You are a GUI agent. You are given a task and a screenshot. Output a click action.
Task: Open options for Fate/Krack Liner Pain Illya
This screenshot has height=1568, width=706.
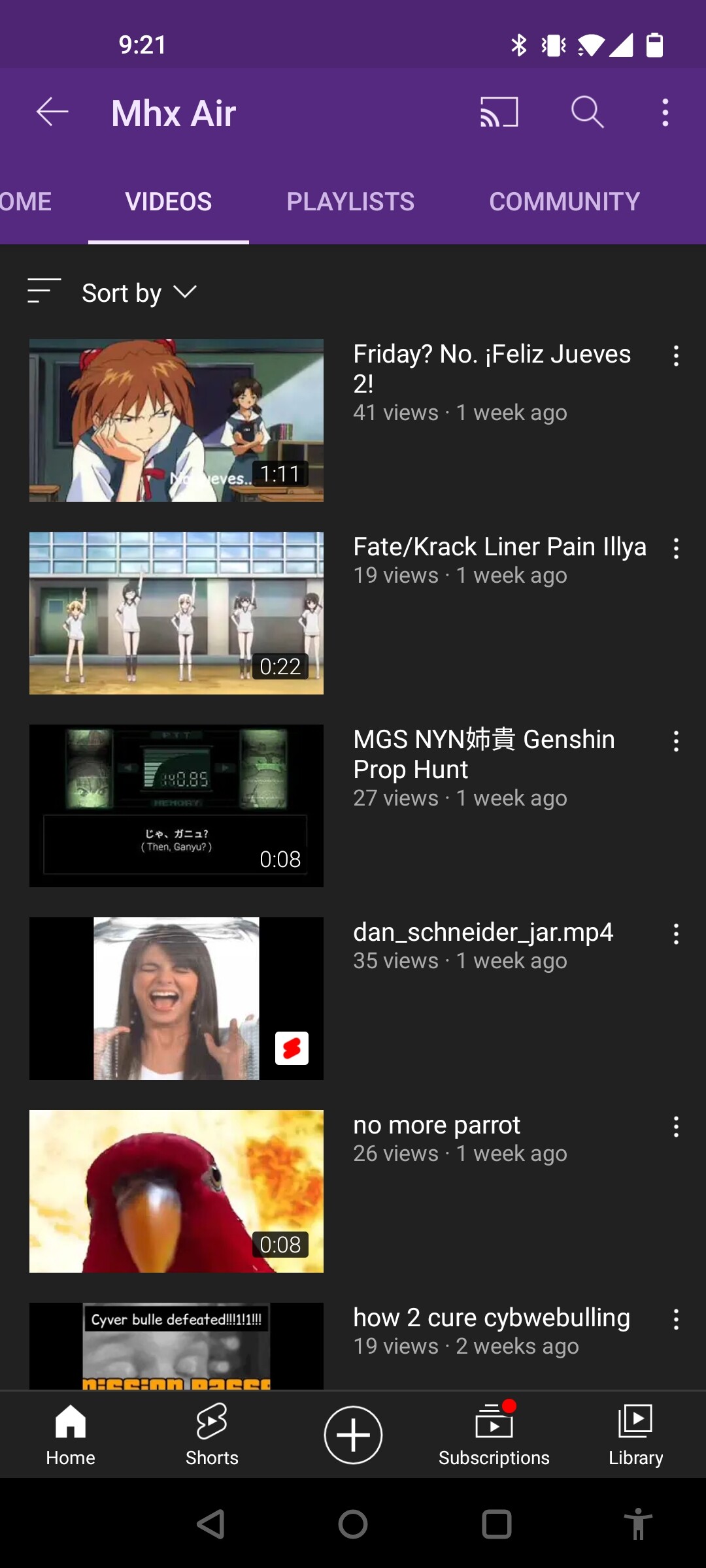pyautogui.click(x=676, y=548)
